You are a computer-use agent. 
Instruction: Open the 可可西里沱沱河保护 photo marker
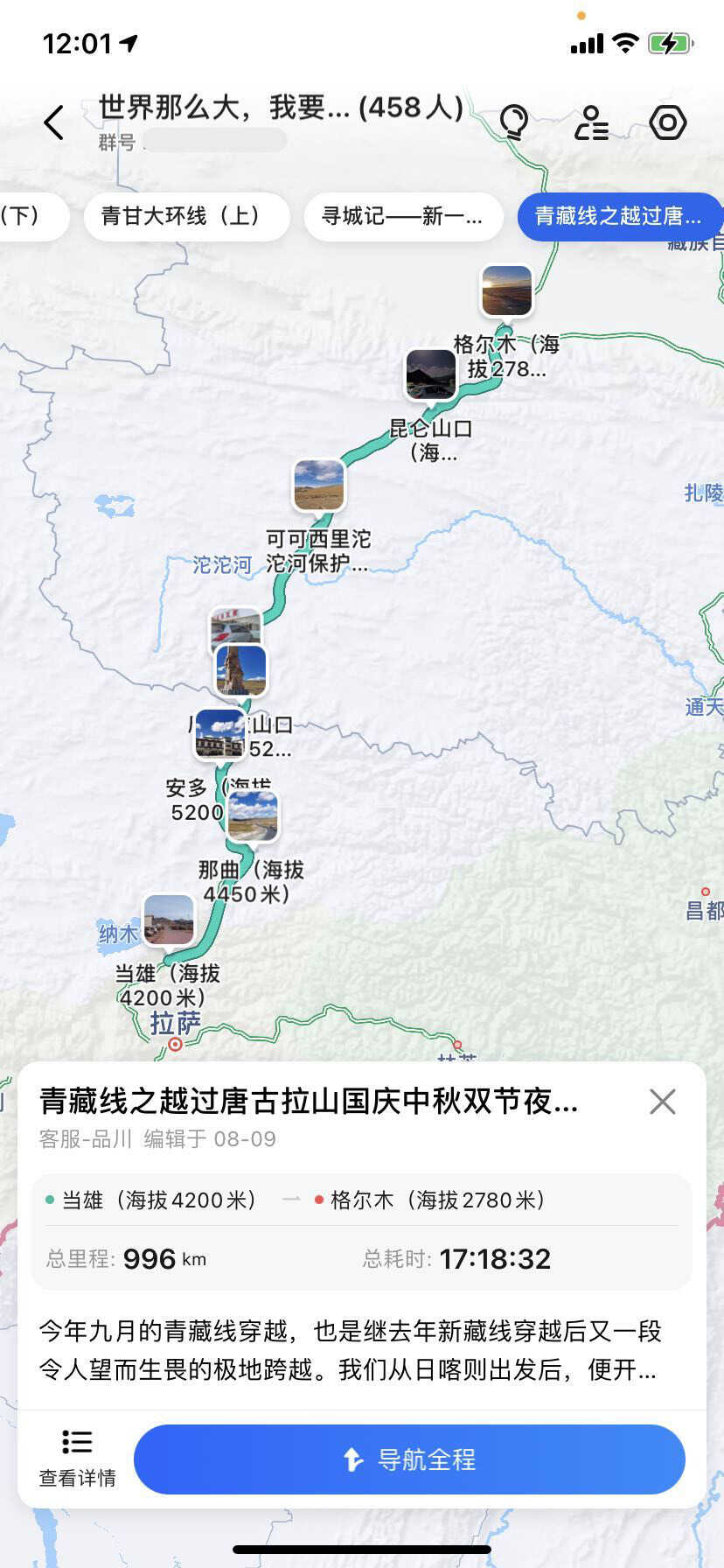[x=318, y=485]
